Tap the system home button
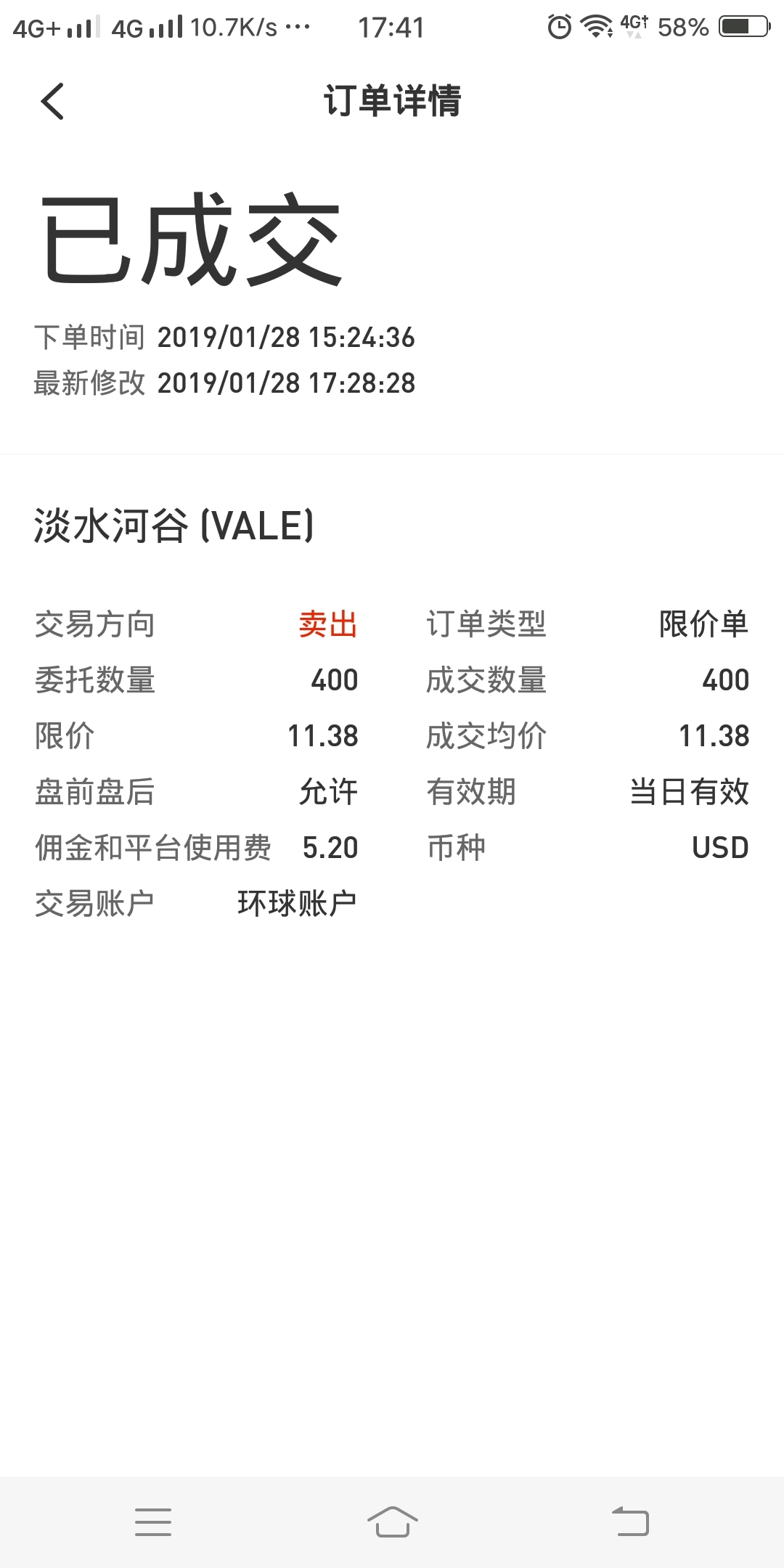 click(x=392, y=1522)
